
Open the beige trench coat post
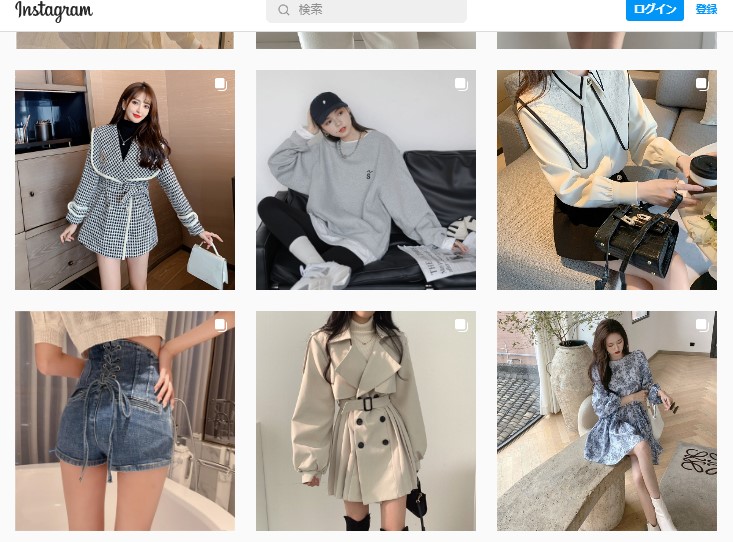tap(366, 421)
